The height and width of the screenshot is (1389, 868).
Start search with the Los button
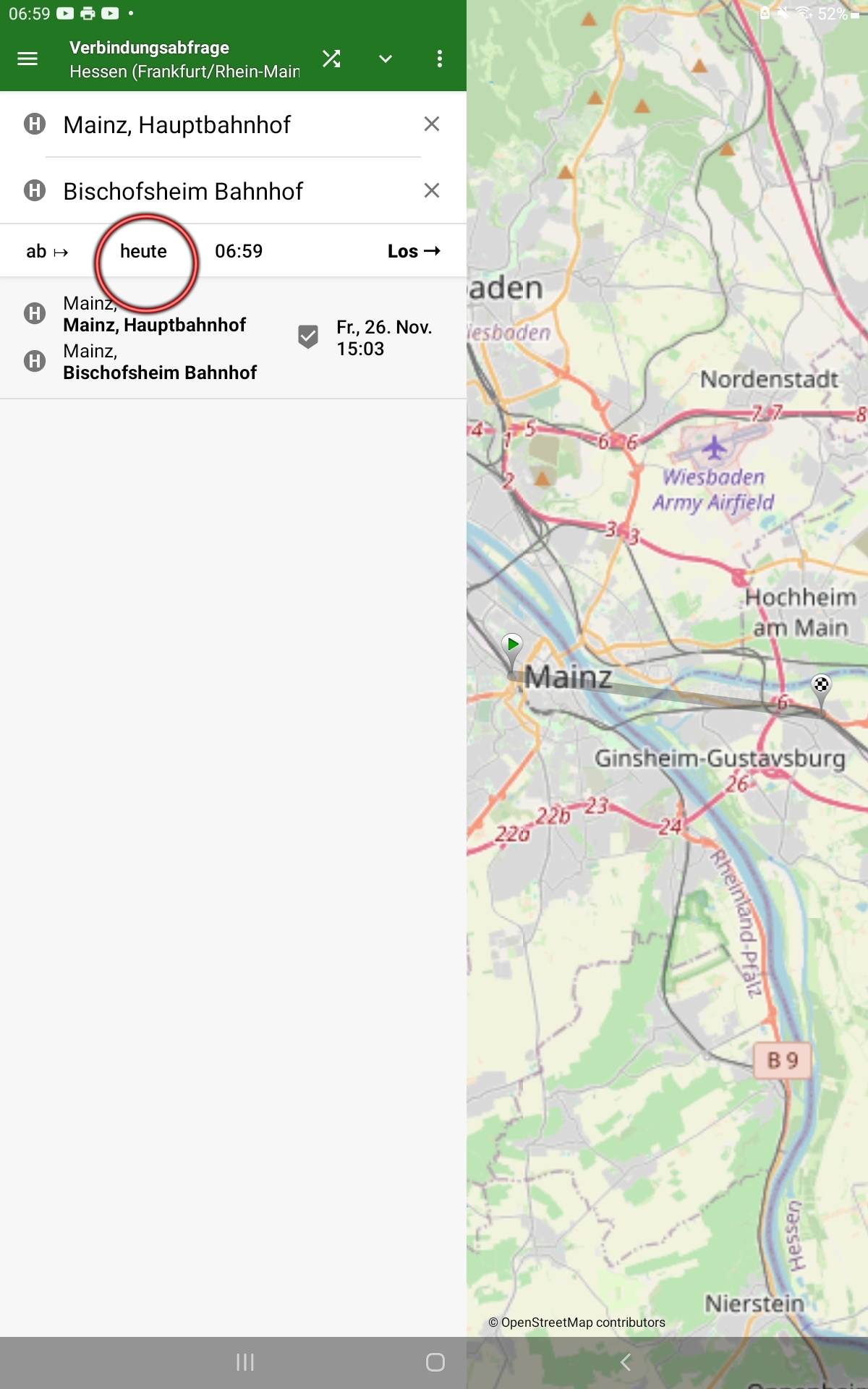pyautogui.click(x=414, y=251)
